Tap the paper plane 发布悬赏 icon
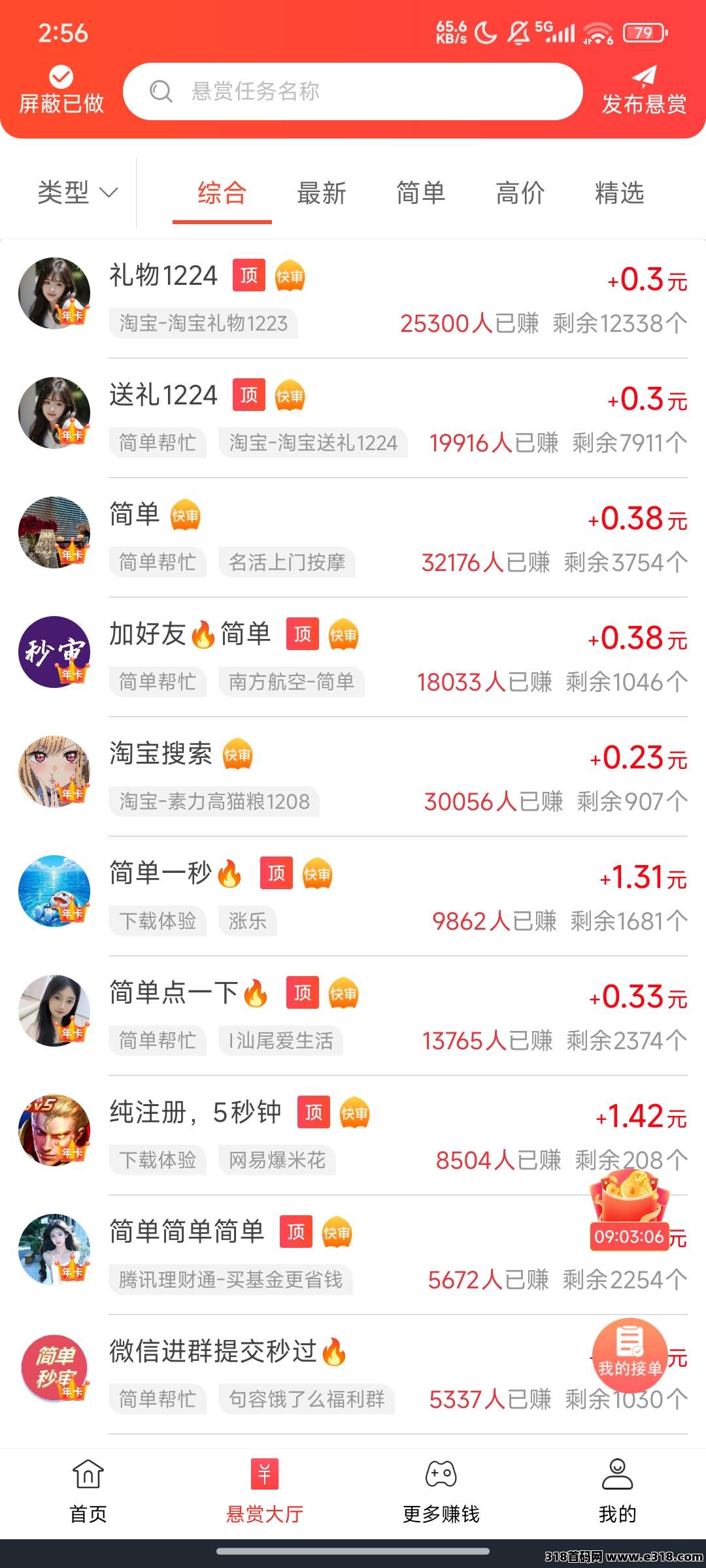Image resolution: width=706 pixels, height=1568 pixels. pyautogui.click(x=643, y=77)
